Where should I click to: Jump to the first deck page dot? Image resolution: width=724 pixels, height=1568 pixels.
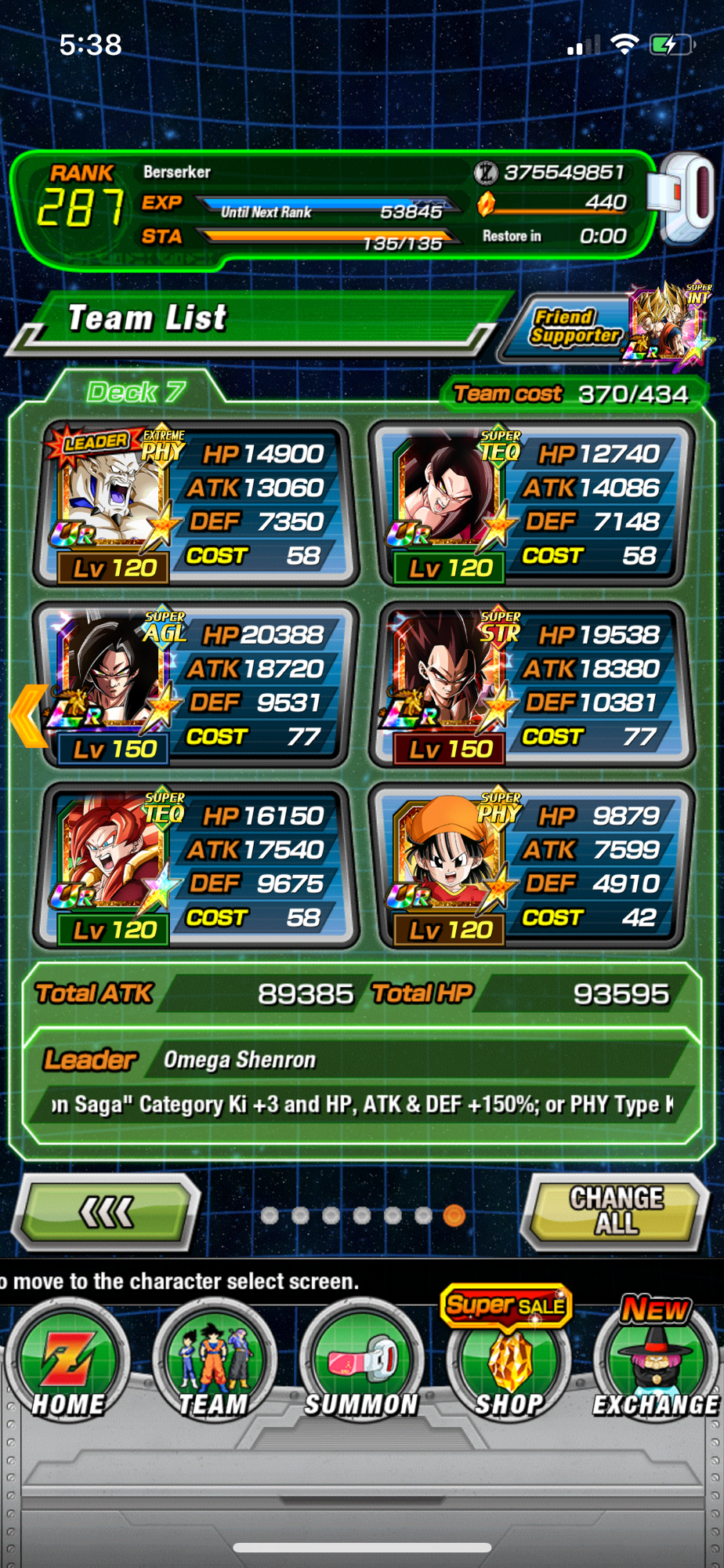click(x=270, y=1215)
